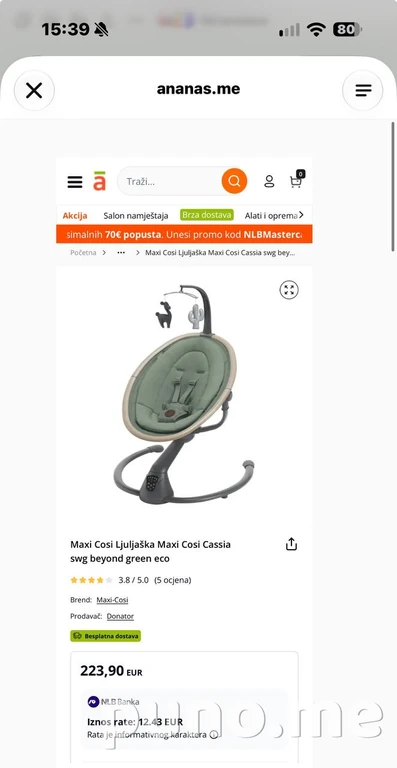Close the in-app browser
This screenshot has height=768, width=397.
pos(34,91)
